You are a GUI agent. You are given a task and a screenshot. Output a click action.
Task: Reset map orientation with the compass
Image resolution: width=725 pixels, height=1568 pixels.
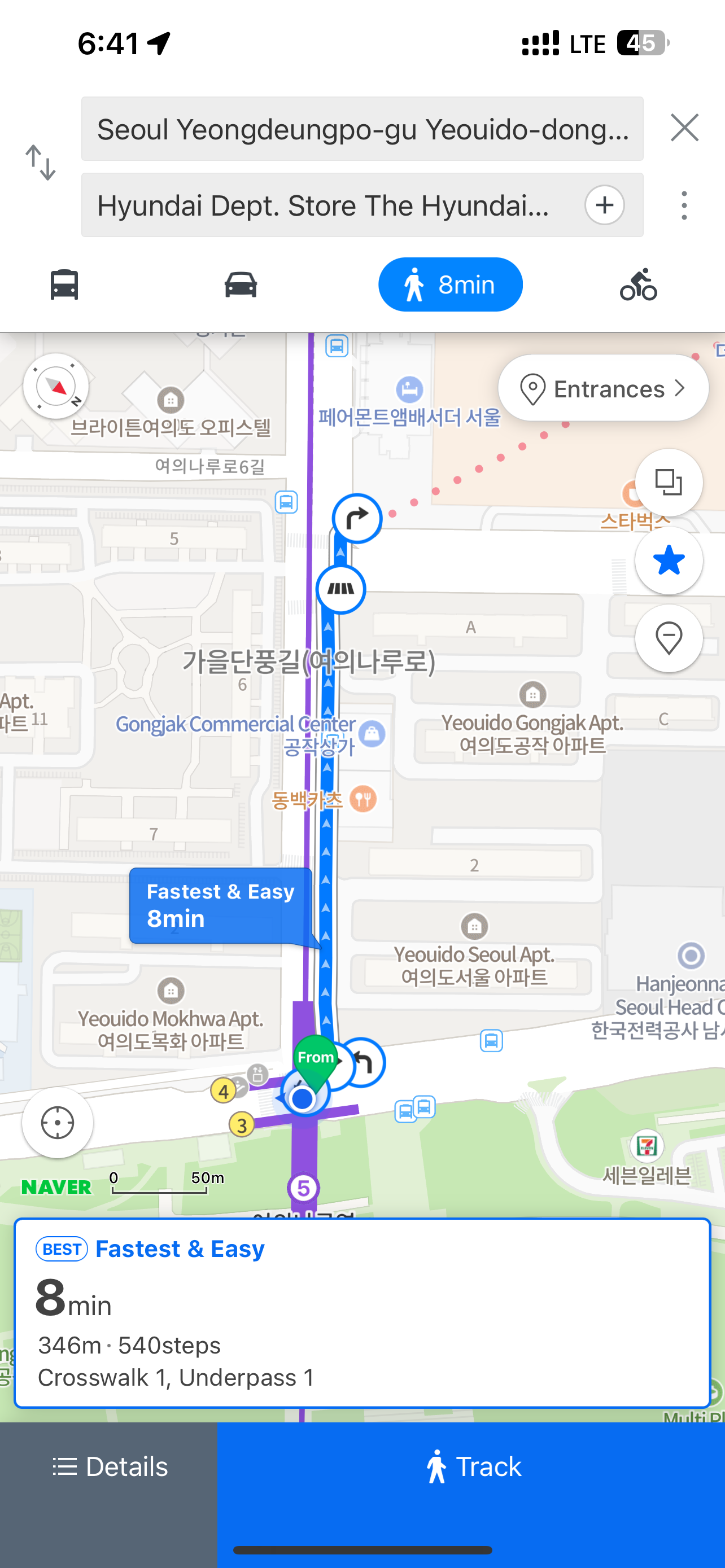(56, 386)
